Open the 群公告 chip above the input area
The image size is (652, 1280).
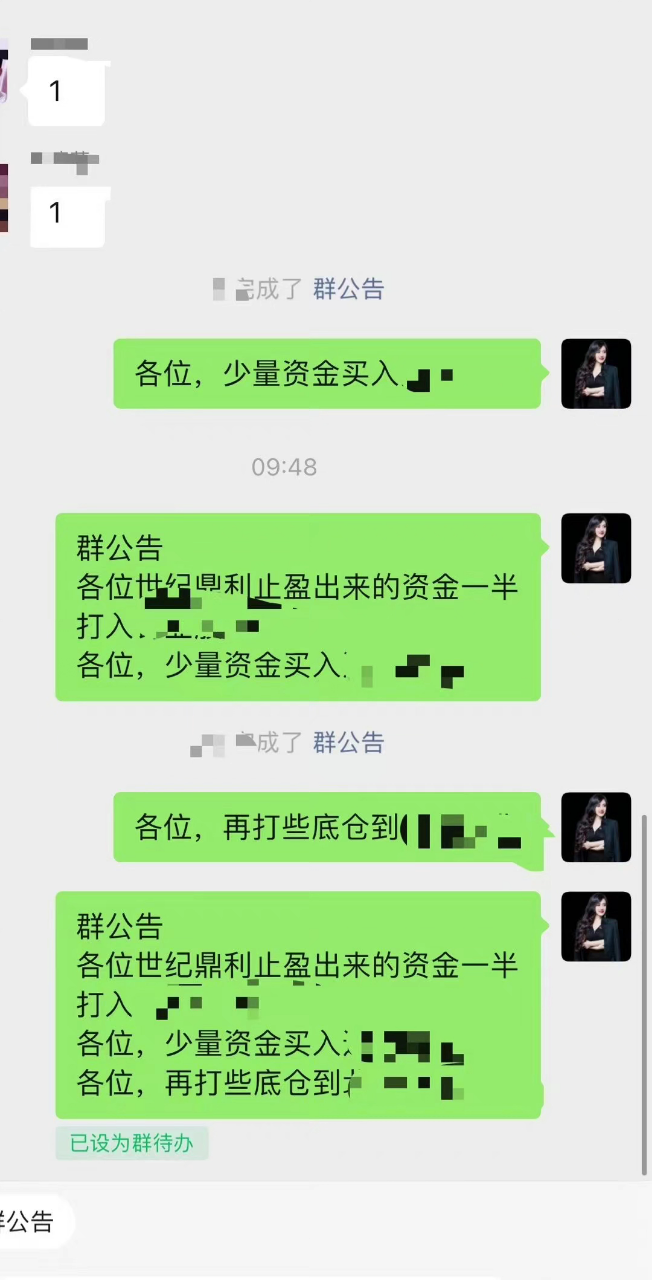[30, 1221]
